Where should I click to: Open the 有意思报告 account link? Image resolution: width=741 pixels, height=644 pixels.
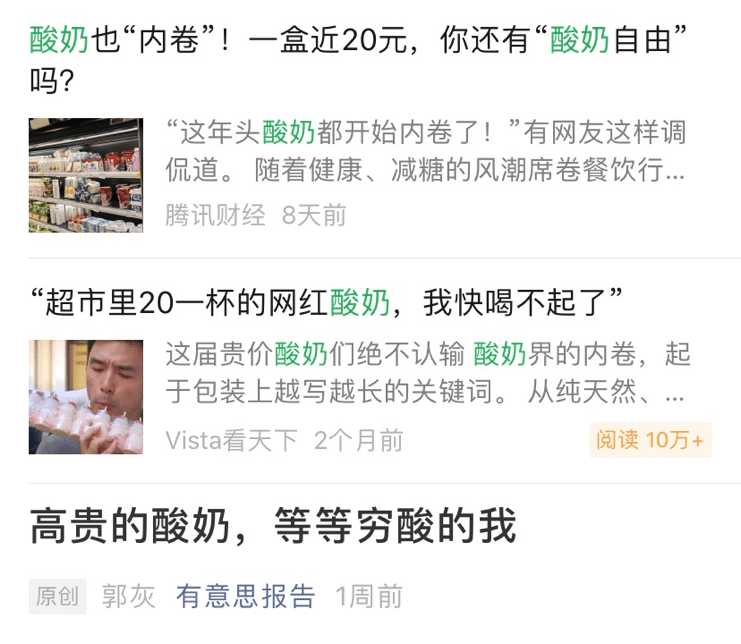coord(245,597)
